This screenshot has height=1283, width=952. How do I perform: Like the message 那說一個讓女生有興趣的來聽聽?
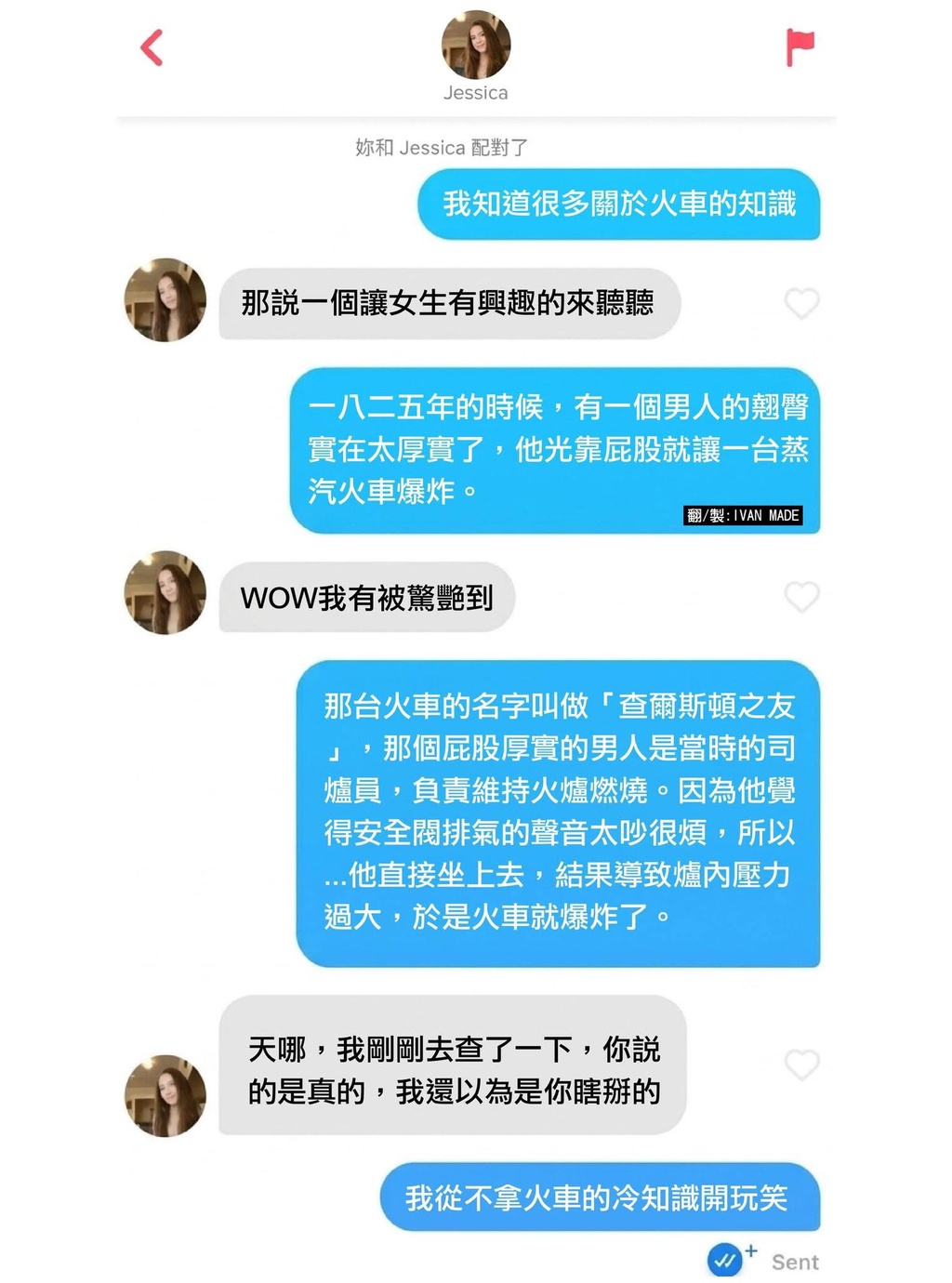coord(801,303)
